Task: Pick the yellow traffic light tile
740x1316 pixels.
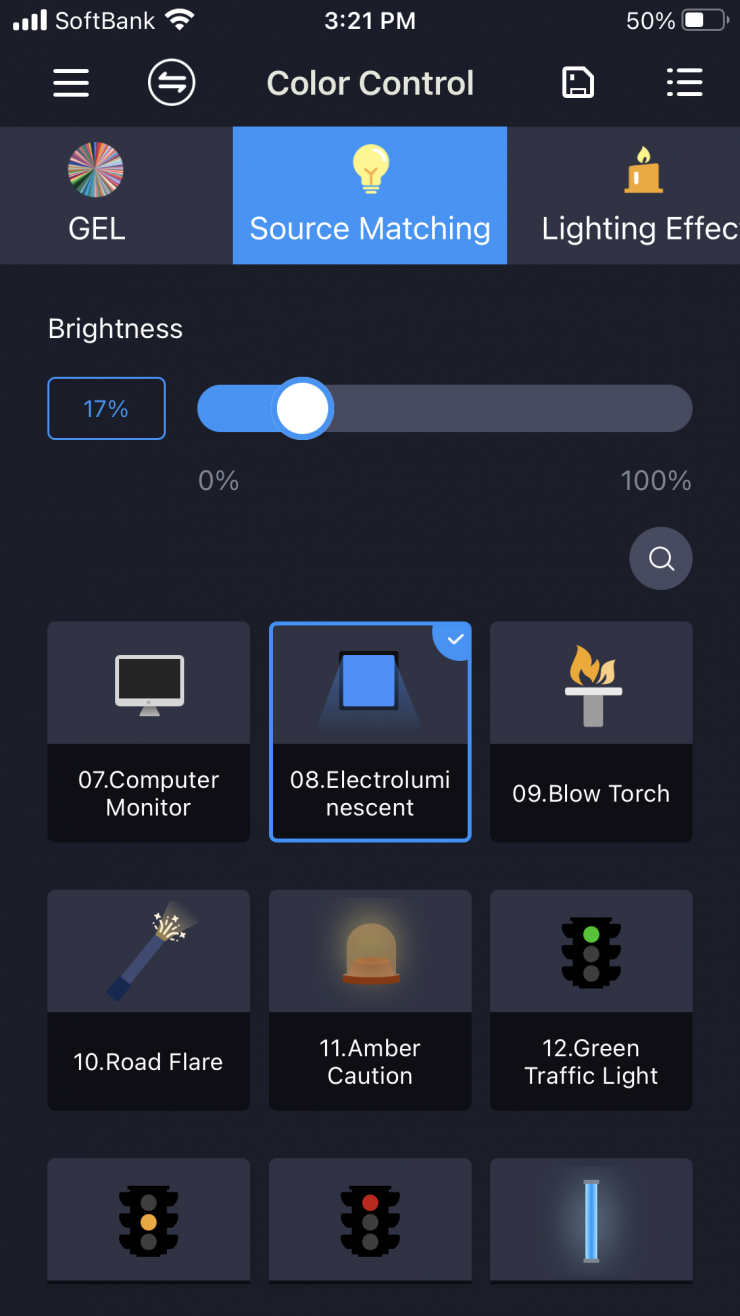Action: pos(149,1220)
